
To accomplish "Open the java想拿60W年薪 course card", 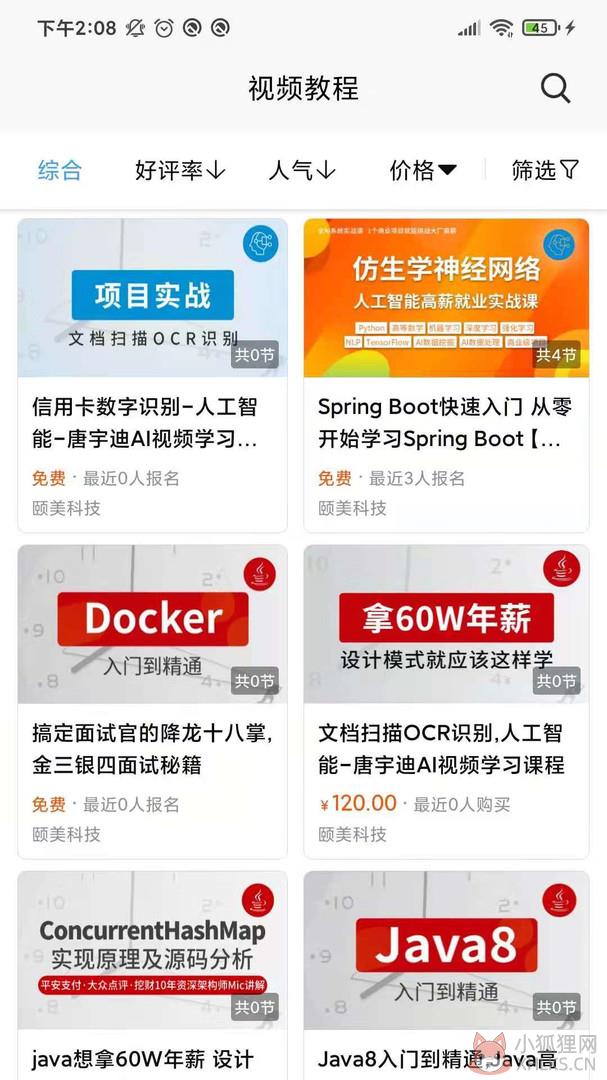I will (152, 975).
